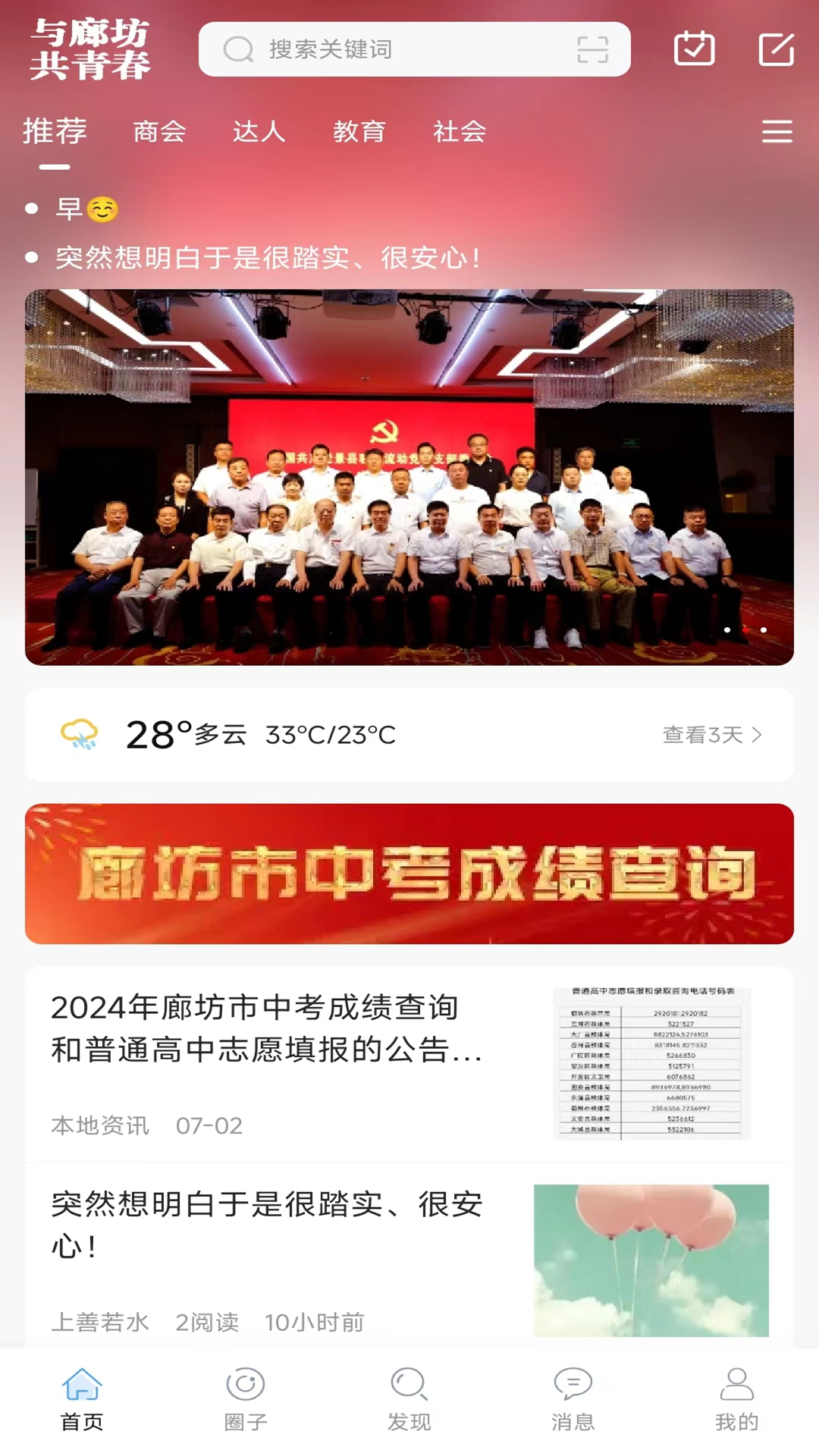Open the 搜索关键词 search box

tap(414, 49)
